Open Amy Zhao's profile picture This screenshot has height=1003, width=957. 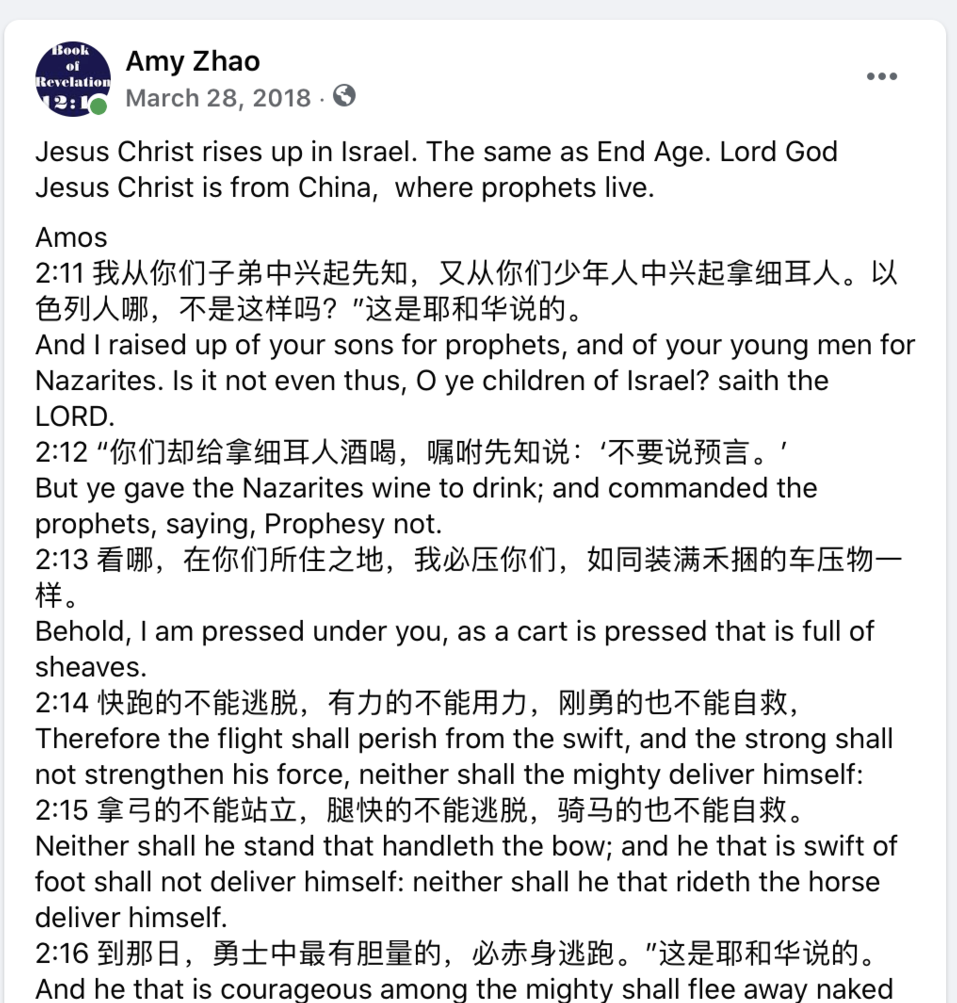click(73, 79)
